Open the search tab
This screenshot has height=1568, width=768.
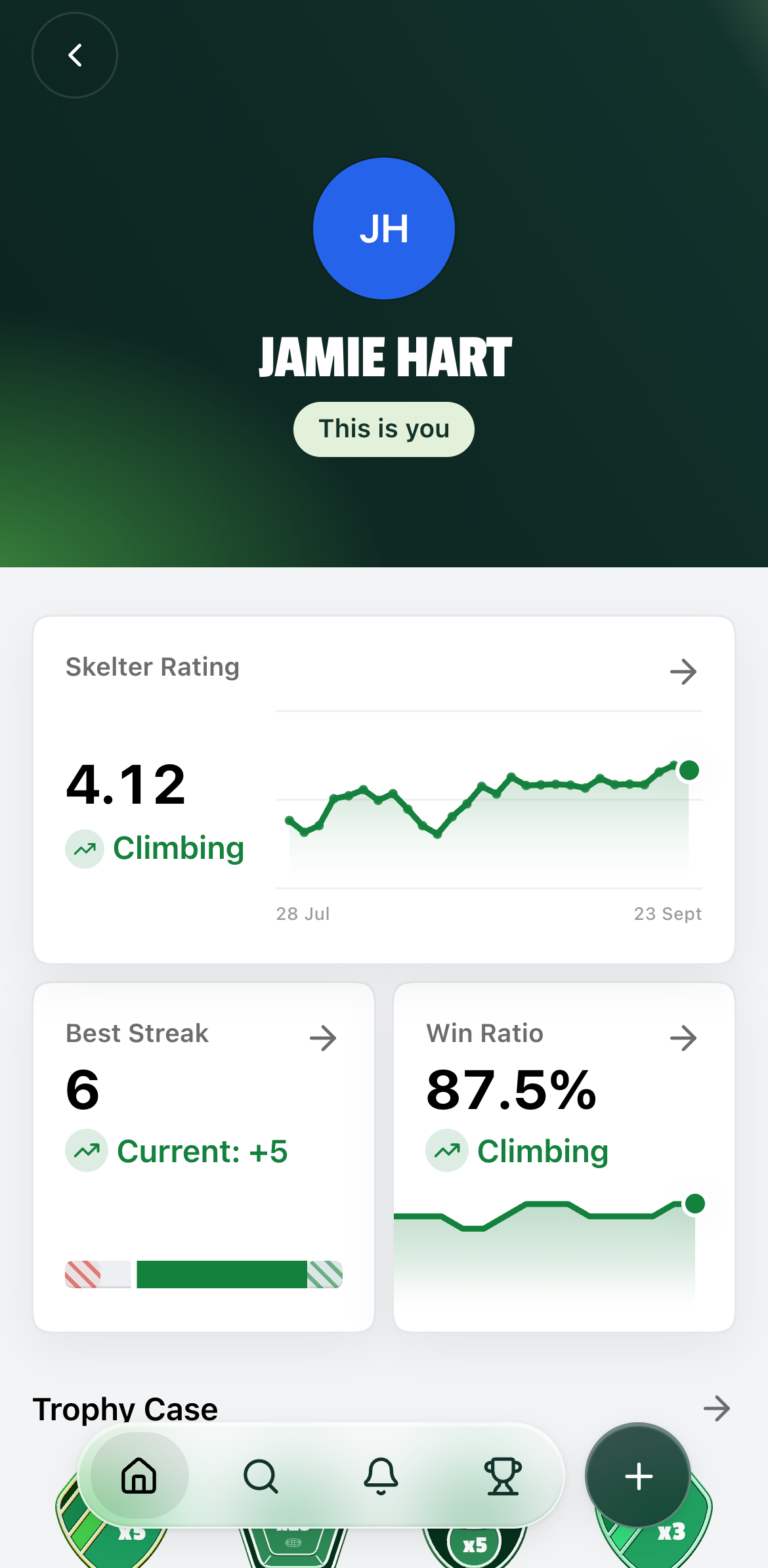(261, 1476)
